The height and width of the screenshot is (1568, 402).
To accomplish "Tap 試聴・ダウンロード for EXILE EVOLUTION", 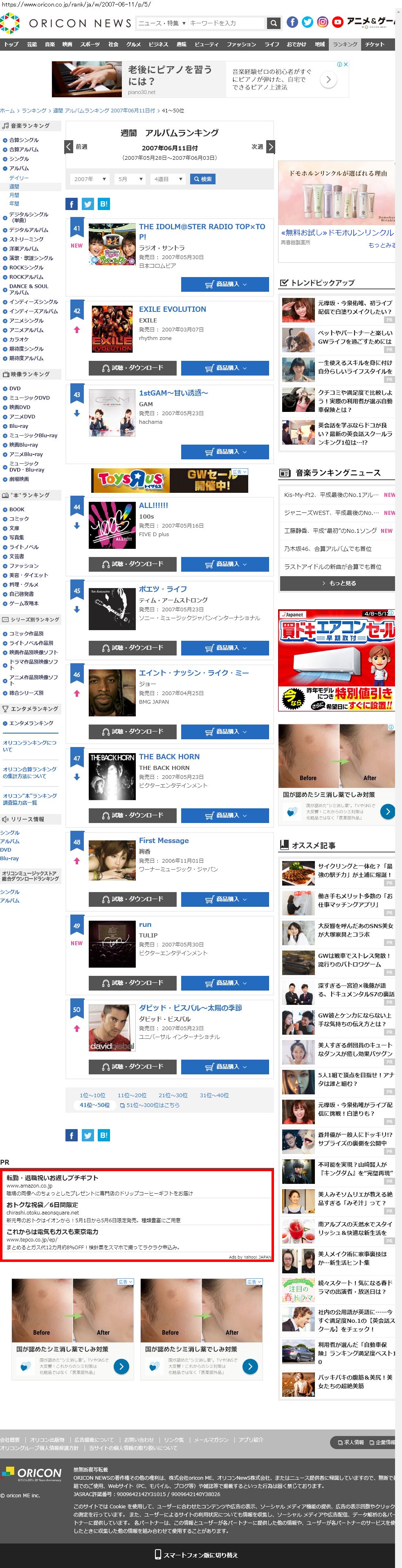I will [x=133, y=368].
